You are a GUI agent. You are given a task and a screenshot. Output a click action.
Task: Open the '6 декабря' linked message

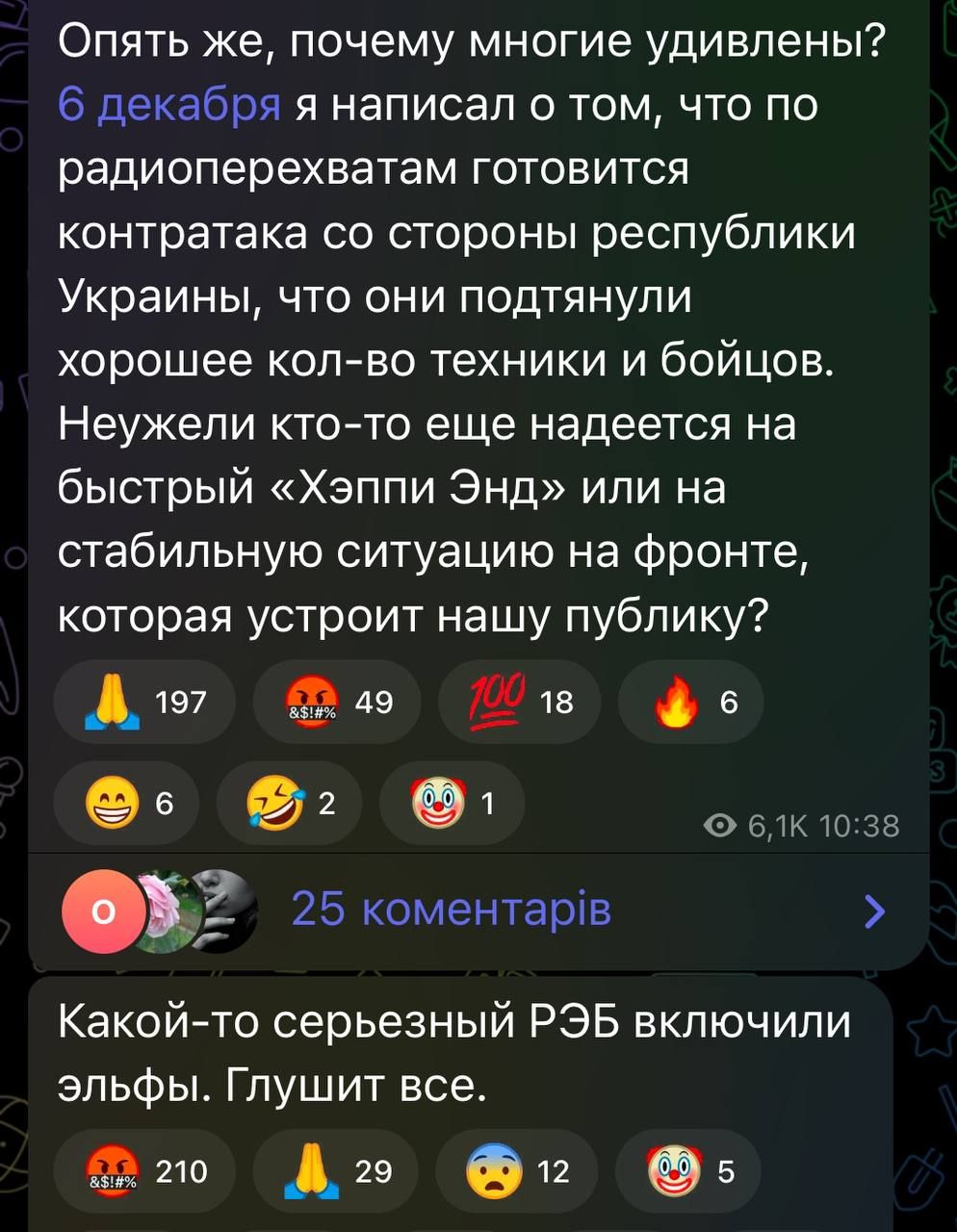point(168,104)
